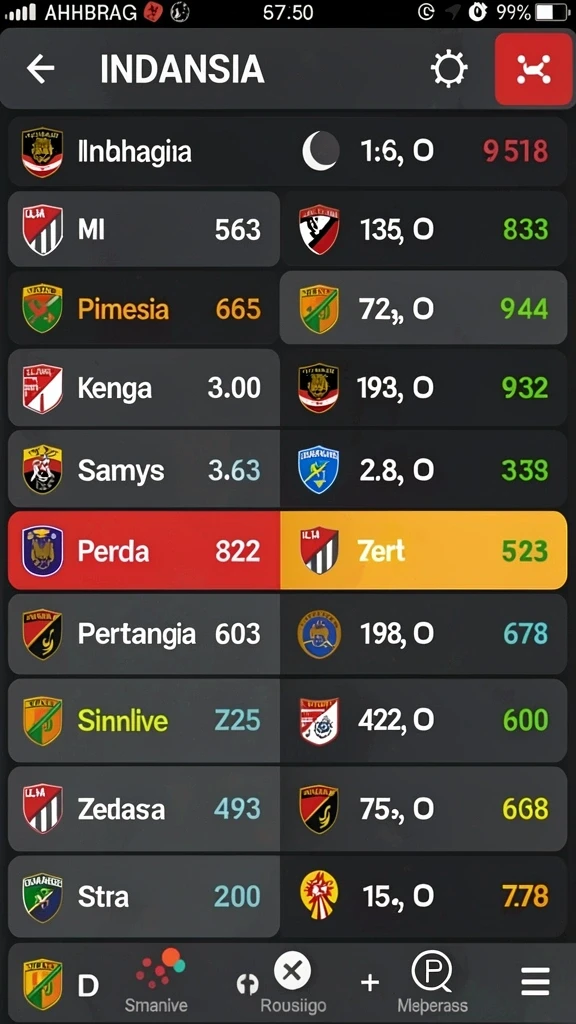The image size is (576, 1024).
Task: Select the MI 563 cell
Action: point(144,229)
